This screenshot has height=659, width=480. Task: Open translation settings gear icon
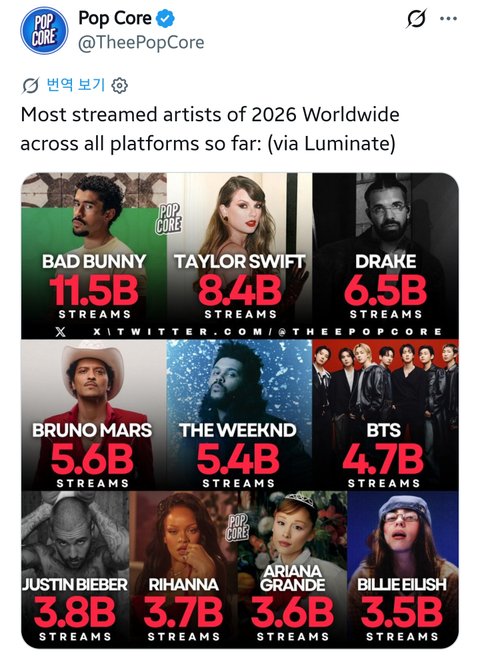pyautogui.click(x=120, y=85)
